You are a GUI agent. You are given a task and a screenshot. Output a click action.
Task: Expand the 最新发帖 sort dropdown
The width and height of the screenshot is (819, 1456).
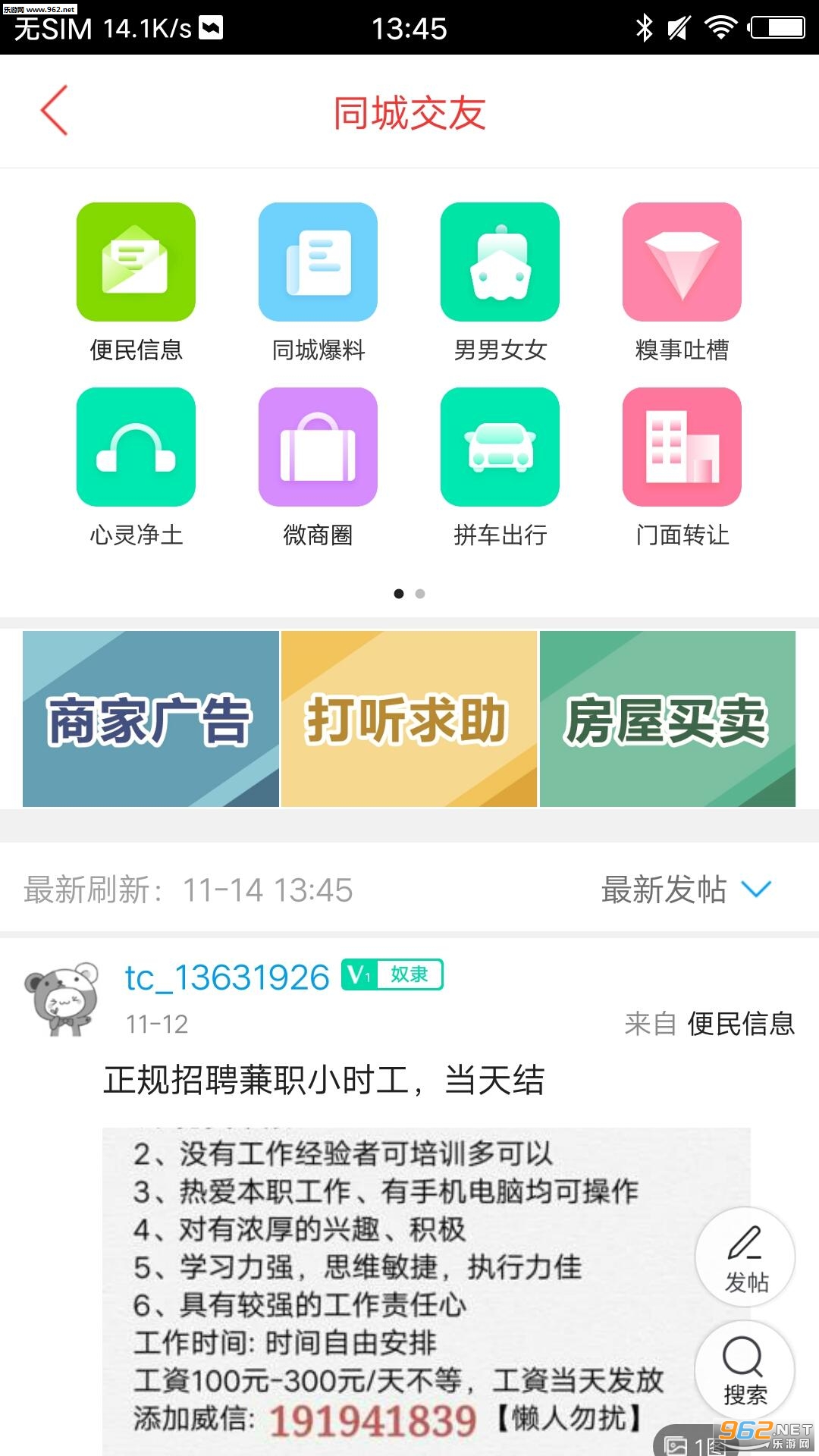686,890
